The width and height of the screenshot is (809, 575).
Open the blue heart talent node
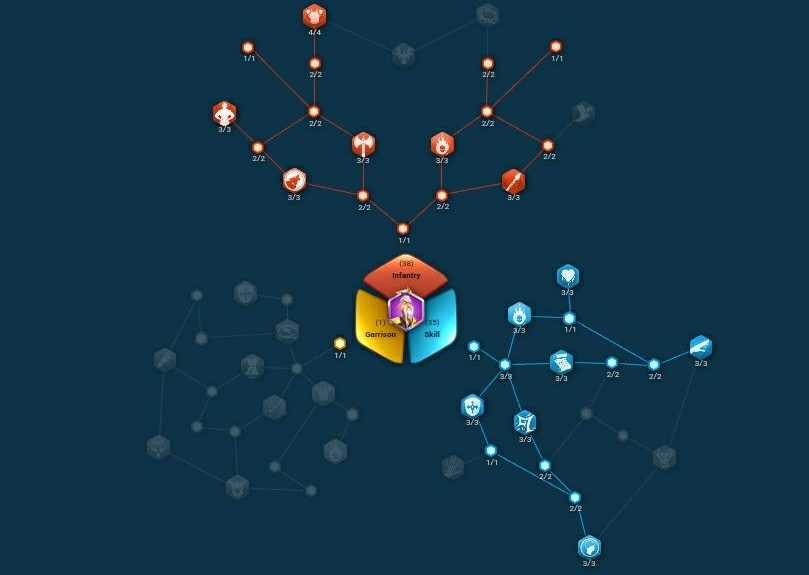tap(567, 276)
